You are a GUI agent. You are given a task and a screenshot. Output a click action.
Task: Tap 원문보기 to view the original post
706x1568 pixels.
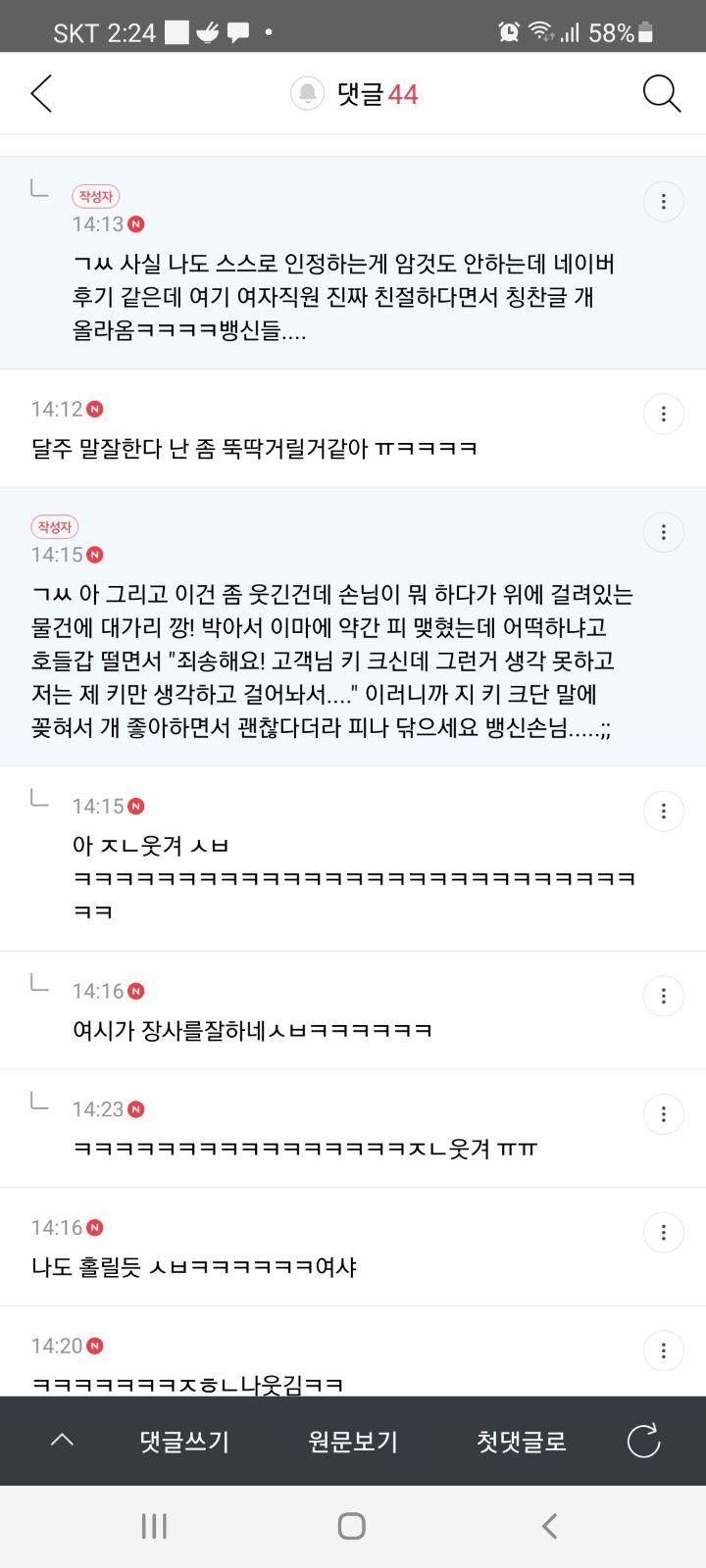pos(353,1442)
